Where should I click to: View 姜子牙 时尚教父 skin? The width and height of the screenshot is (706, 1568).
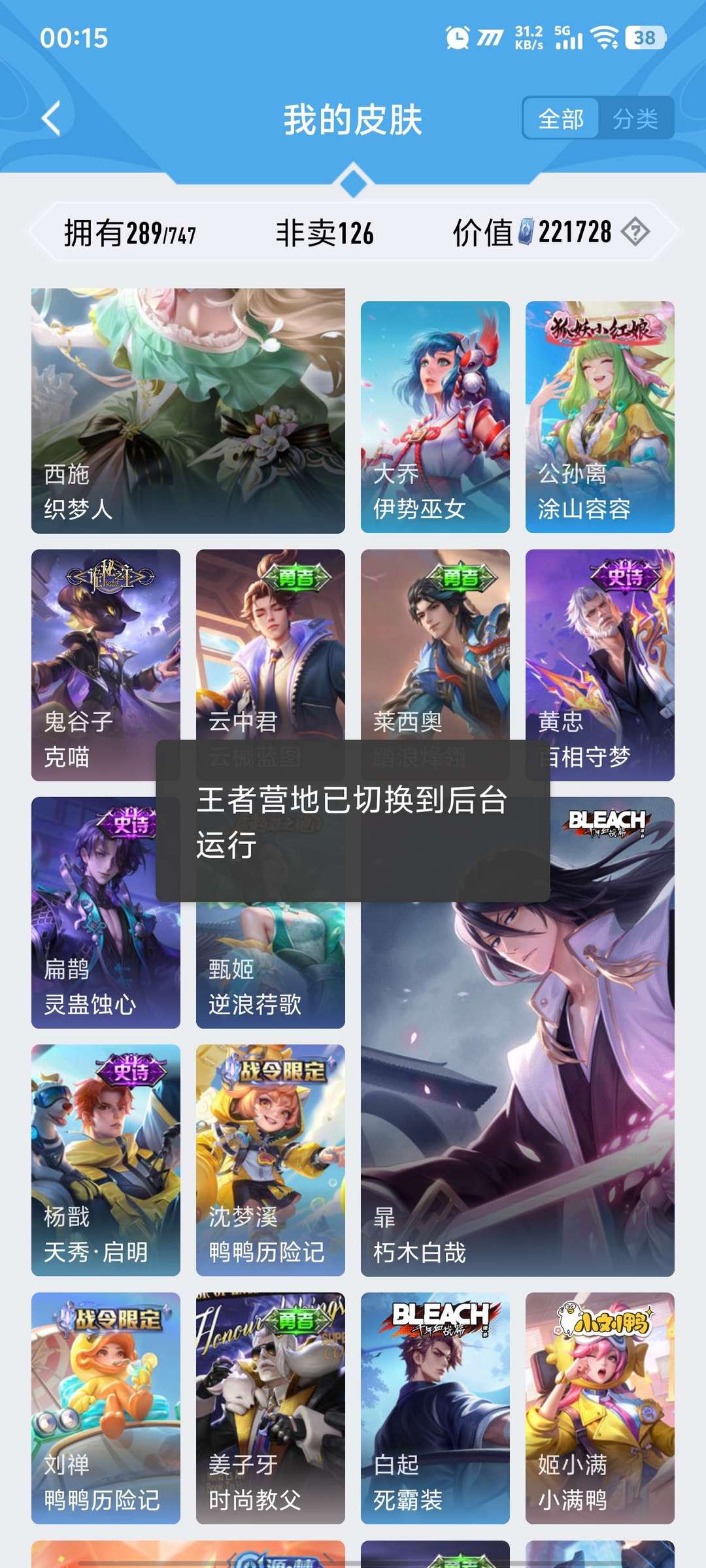coord(270,1408)
